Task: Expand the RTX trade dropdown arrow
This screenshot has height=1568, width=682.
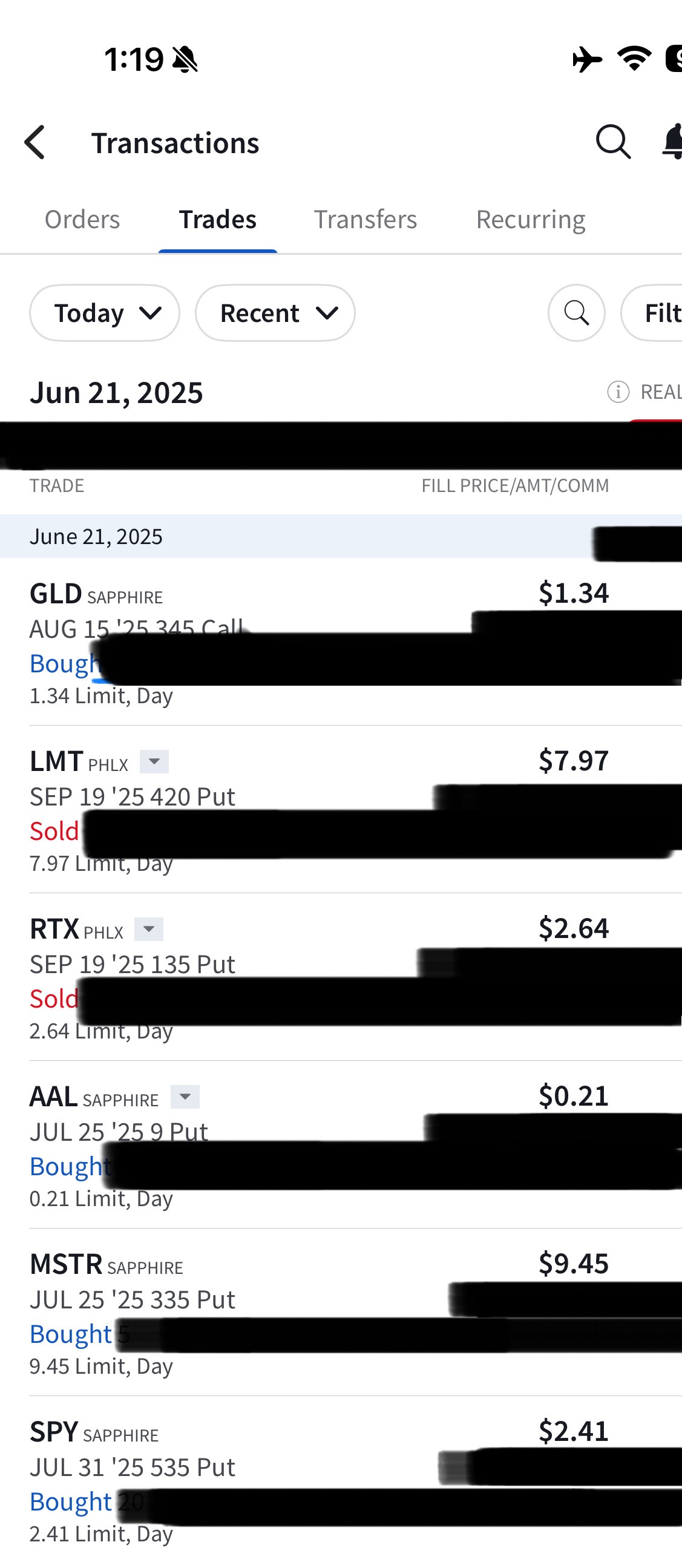Action: coord(149,930)
